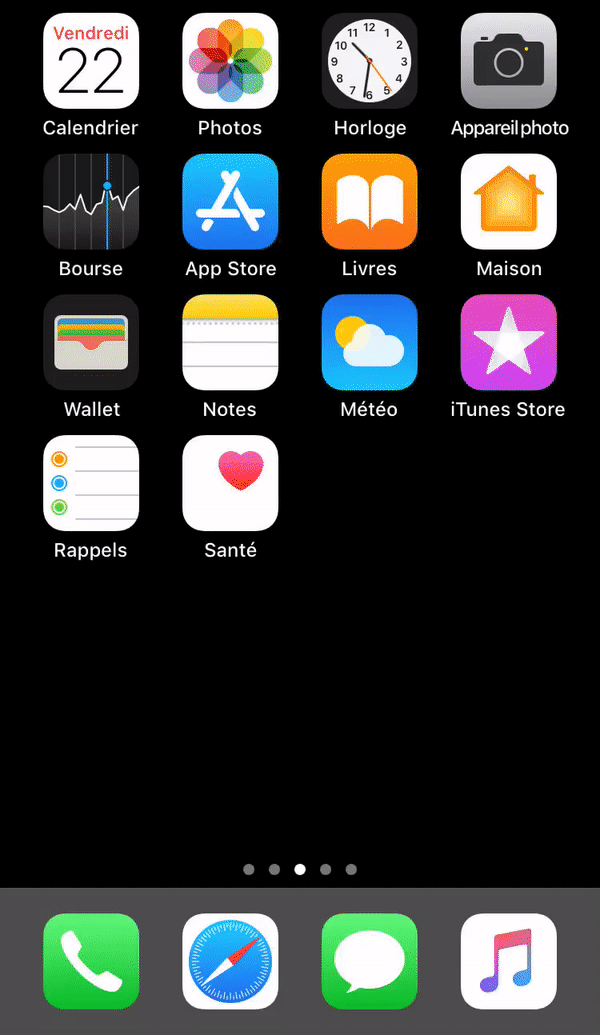Launch the Livres app
Image resolution: width=600 pixels, height=1035 pixels.
(x=369, y=201)
